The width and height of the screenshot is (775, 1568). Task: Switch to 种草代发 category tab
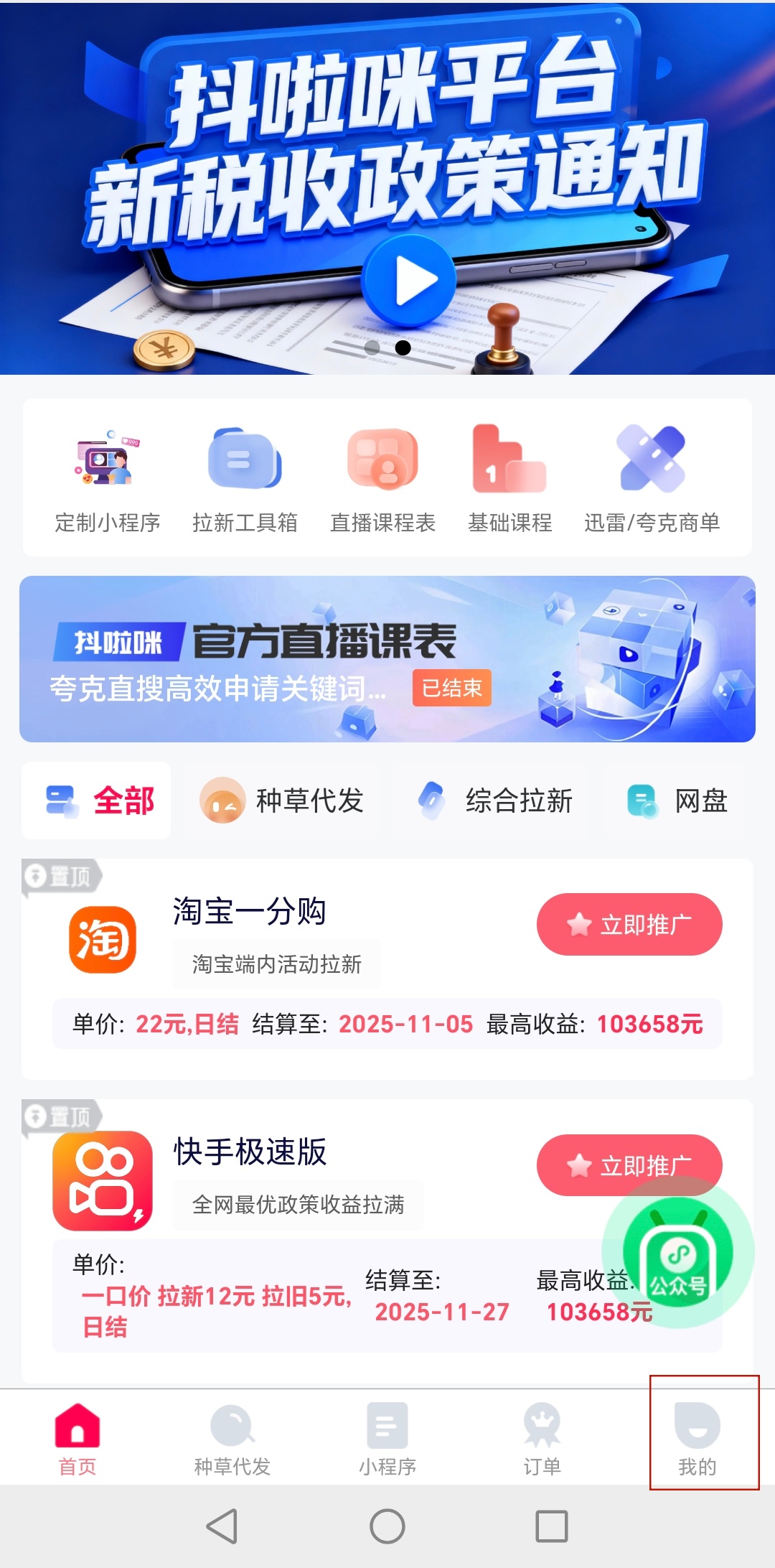[282, 801]
